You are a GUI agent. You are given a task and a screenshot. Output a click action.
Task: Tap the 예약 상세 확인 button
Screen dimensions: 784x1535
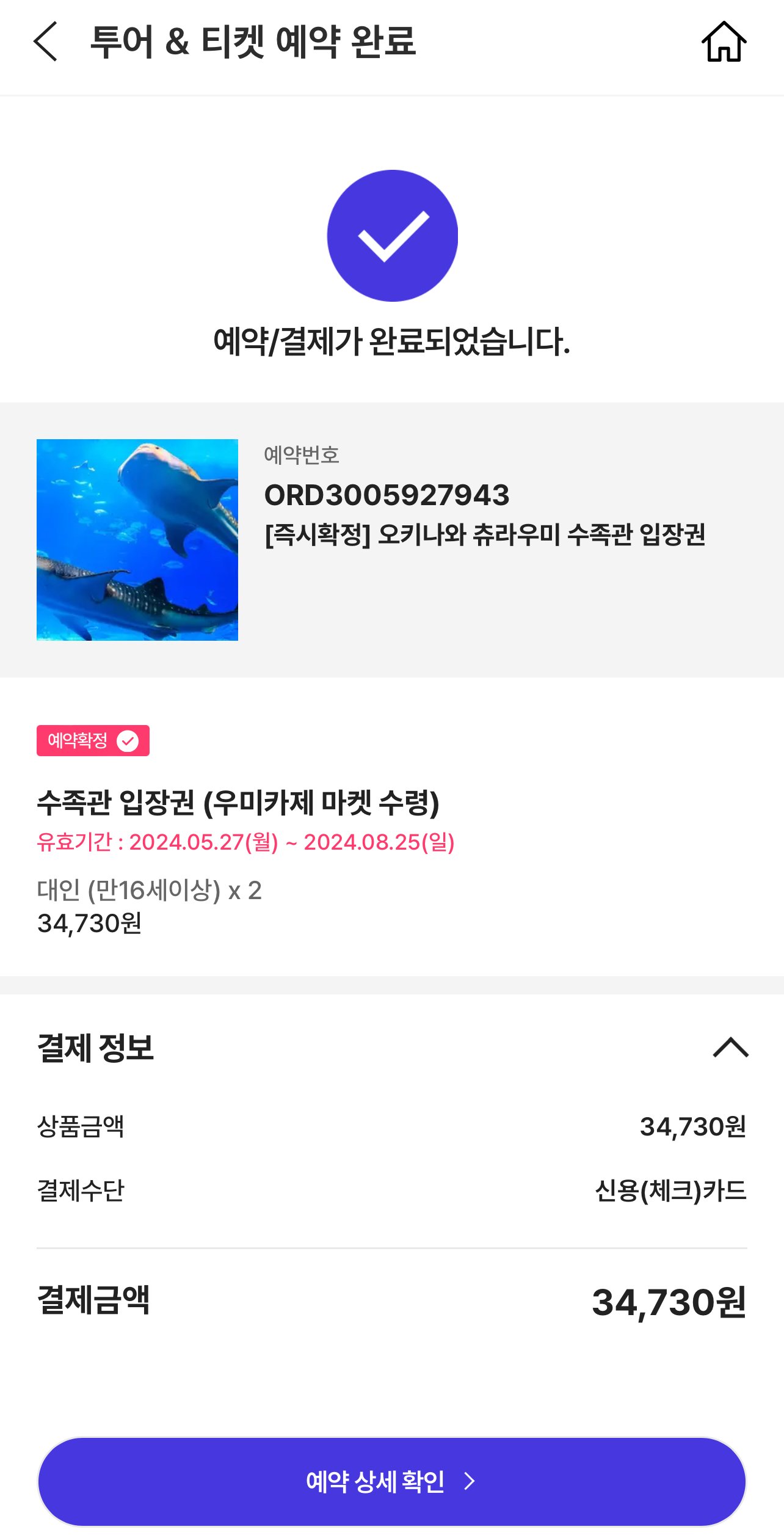point(392,1481)
